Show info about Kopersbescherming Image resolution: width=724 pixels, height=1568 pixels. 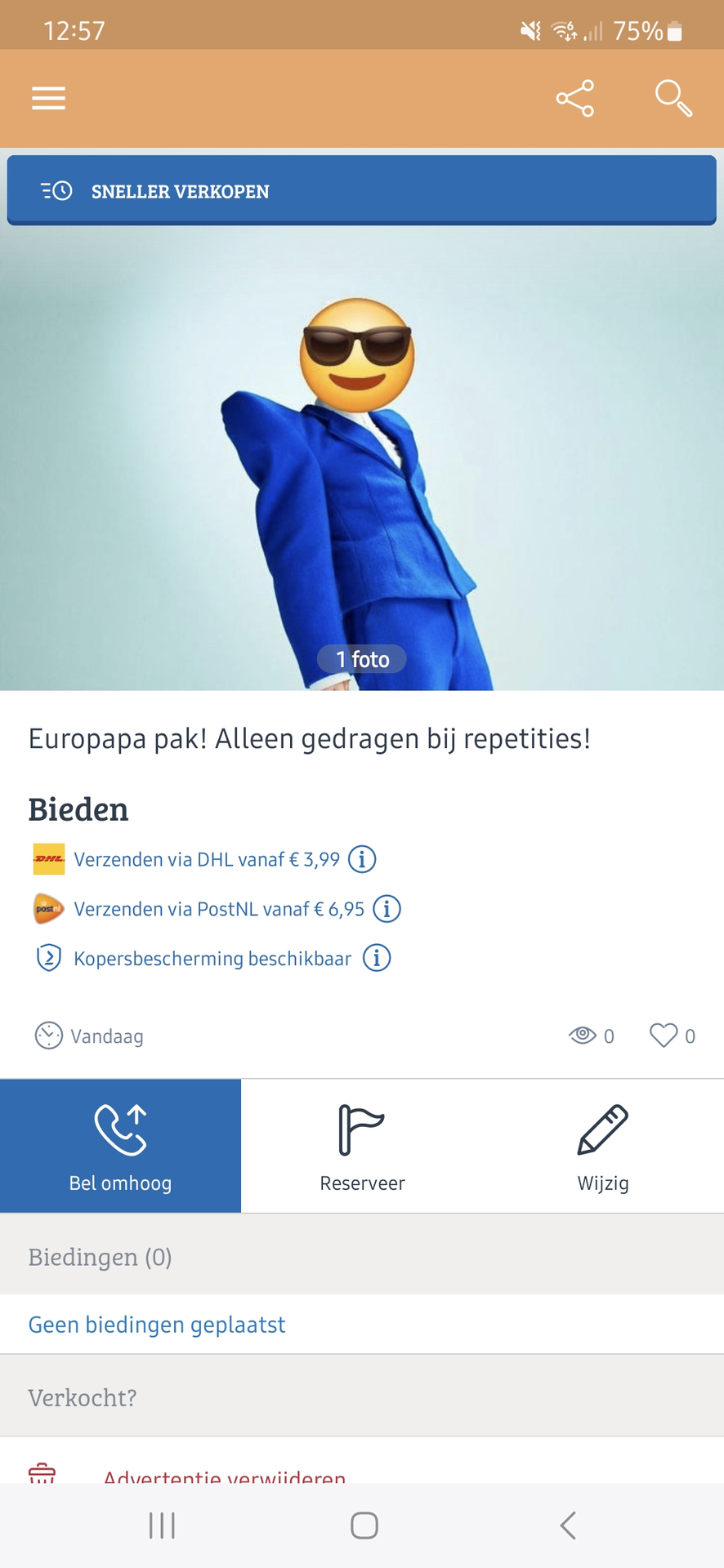coord(377,958)
